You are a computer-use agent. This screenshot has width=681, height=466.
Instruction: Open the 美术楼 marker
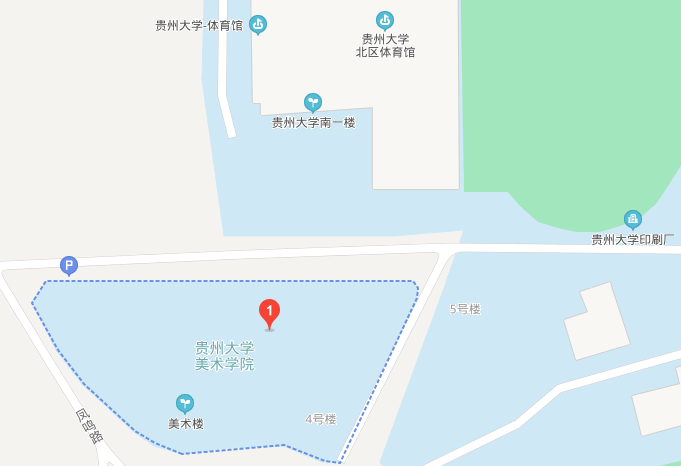[185, 403]
